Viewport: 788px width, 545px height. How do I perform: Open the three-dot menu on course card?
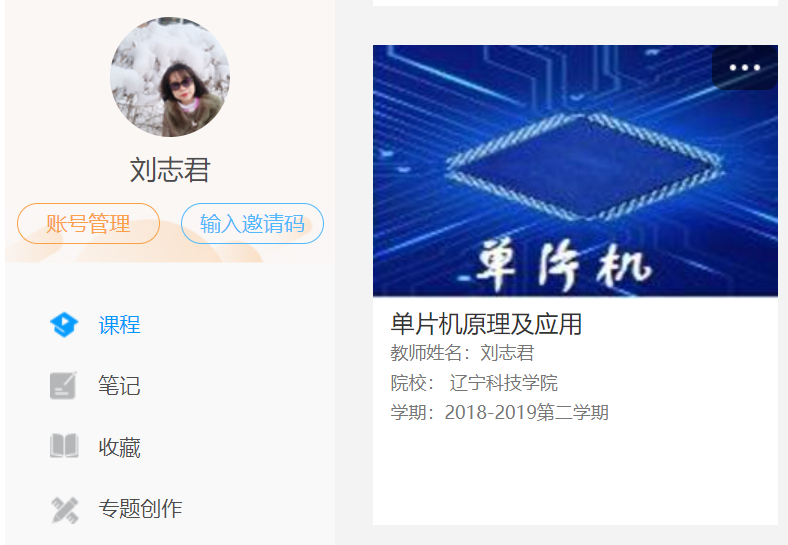pos(744,68)
